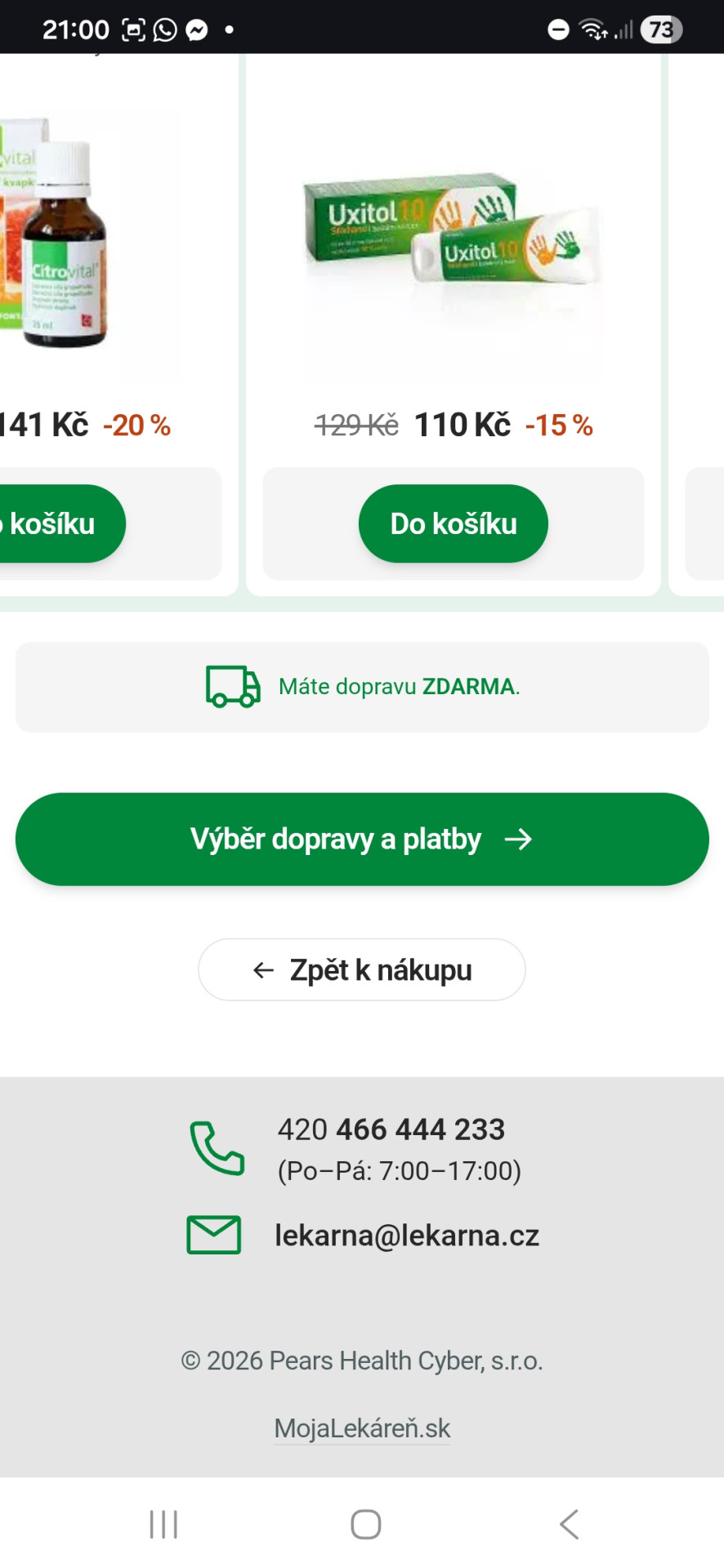Go back via Zpět k nákupu
The image size is (724, 1568).
click(x=362, y=969)
